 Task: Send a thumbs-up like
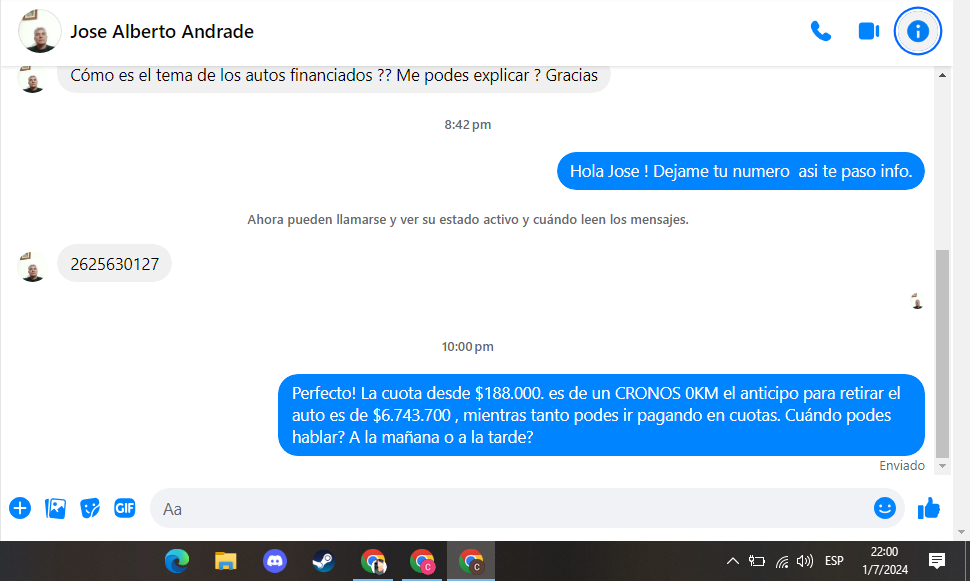[929, 508]
